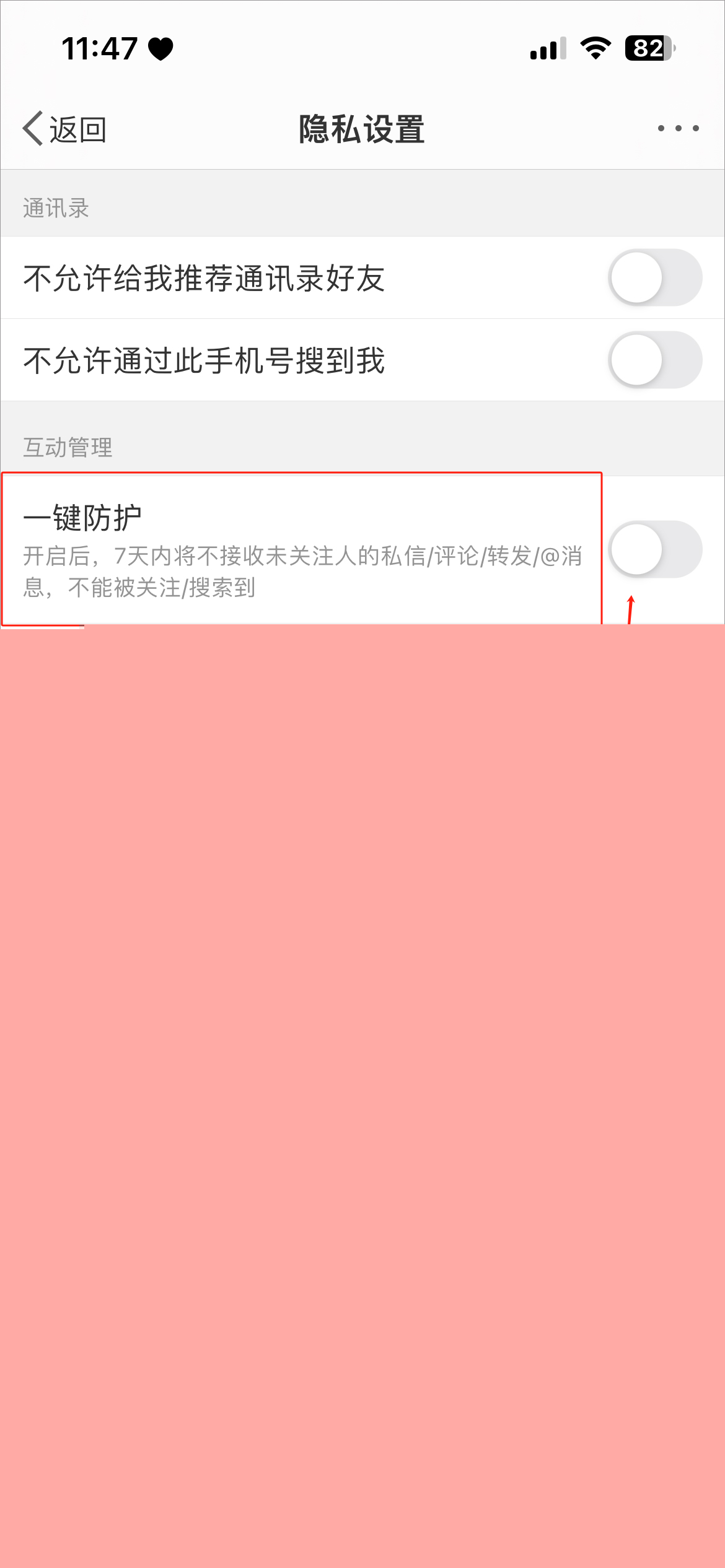Enable 不允许通过此手机号搜到我 switch
Viewport: 725px width, 1568px height.
click(654, 360)
